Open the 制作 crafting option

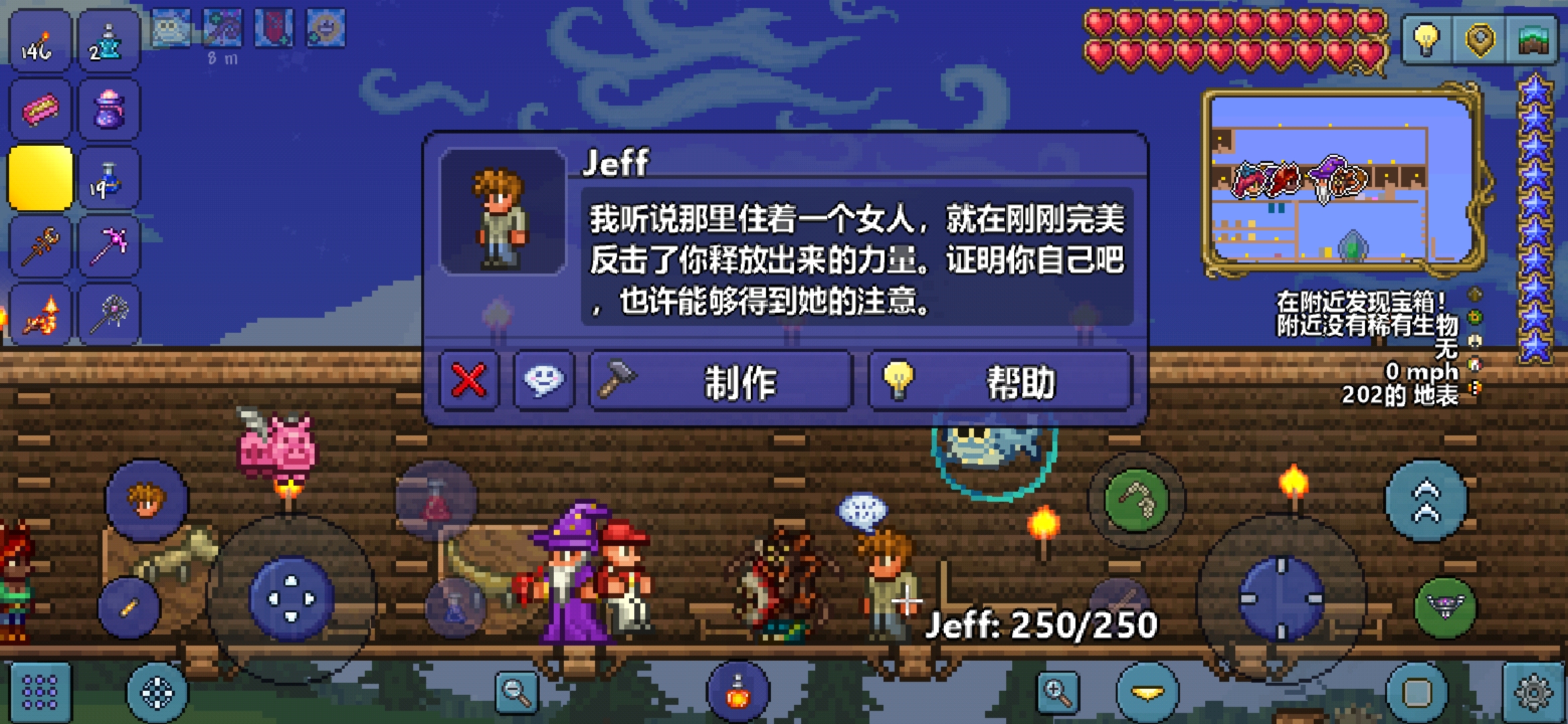coord(720,381)
